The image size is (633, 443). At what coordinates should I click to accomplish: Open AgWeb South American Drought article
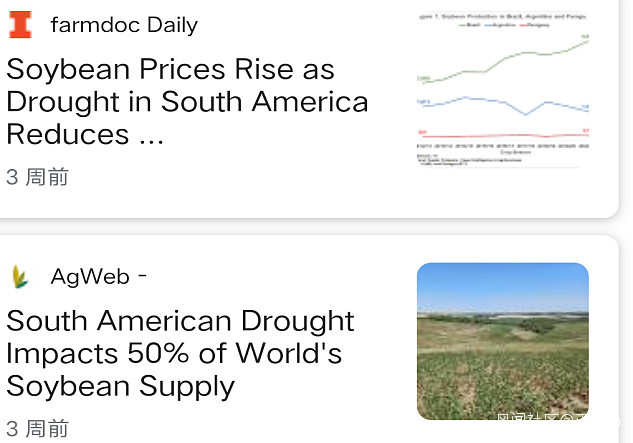point(180,353)
